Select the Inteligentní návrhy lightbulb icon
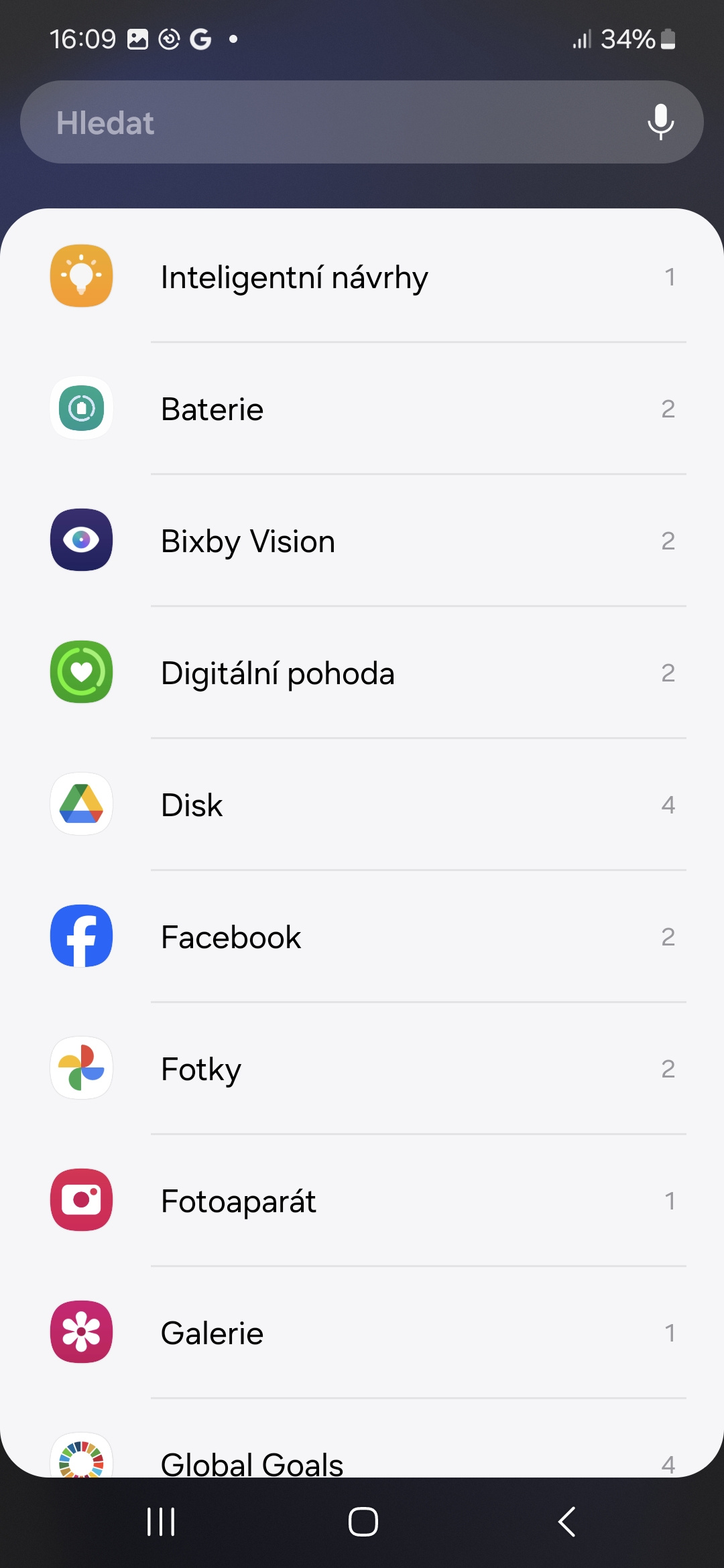Image resolution: width=724 pixels, height=1568 pixels. [80, 276]
